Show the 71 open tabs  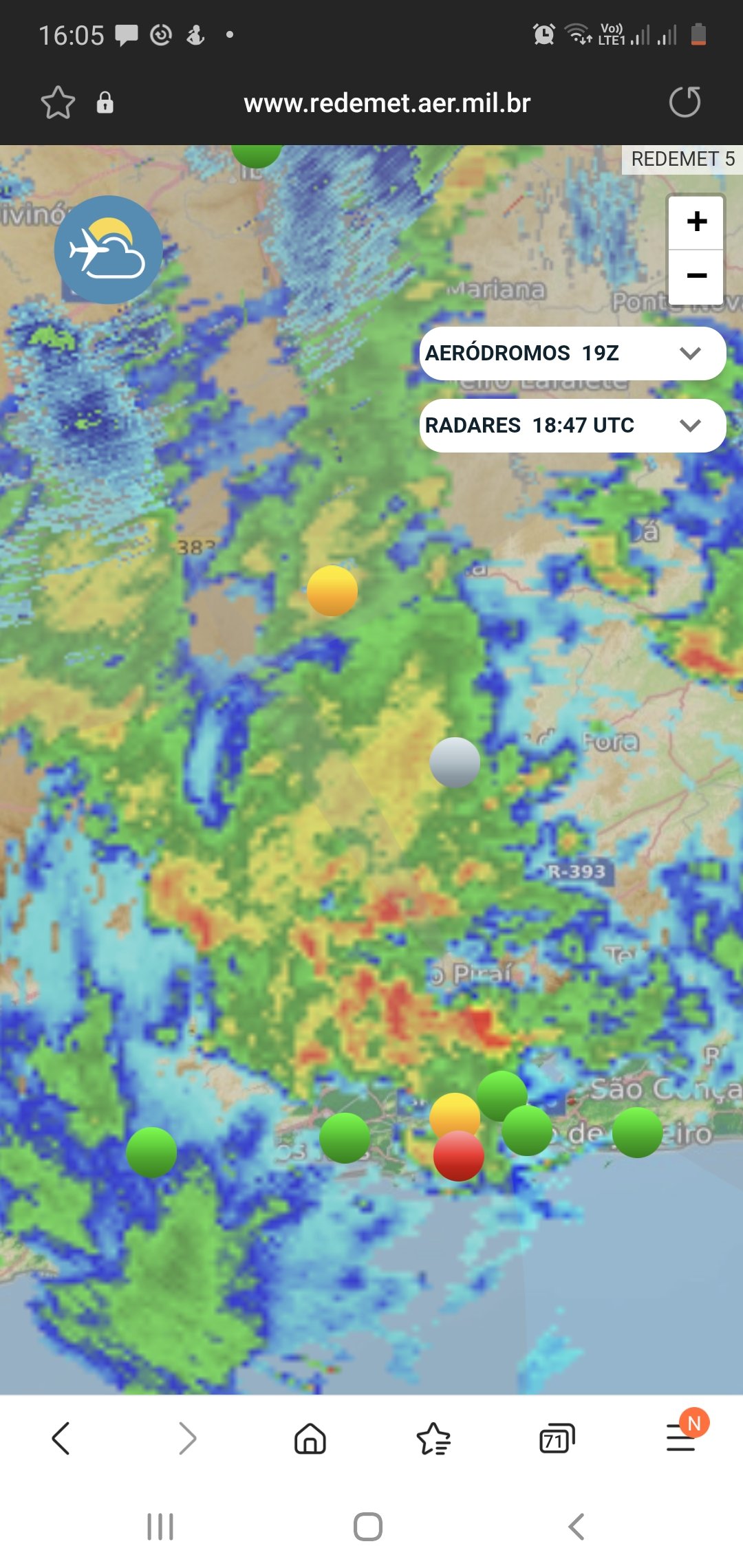[x=557, y=1439]
